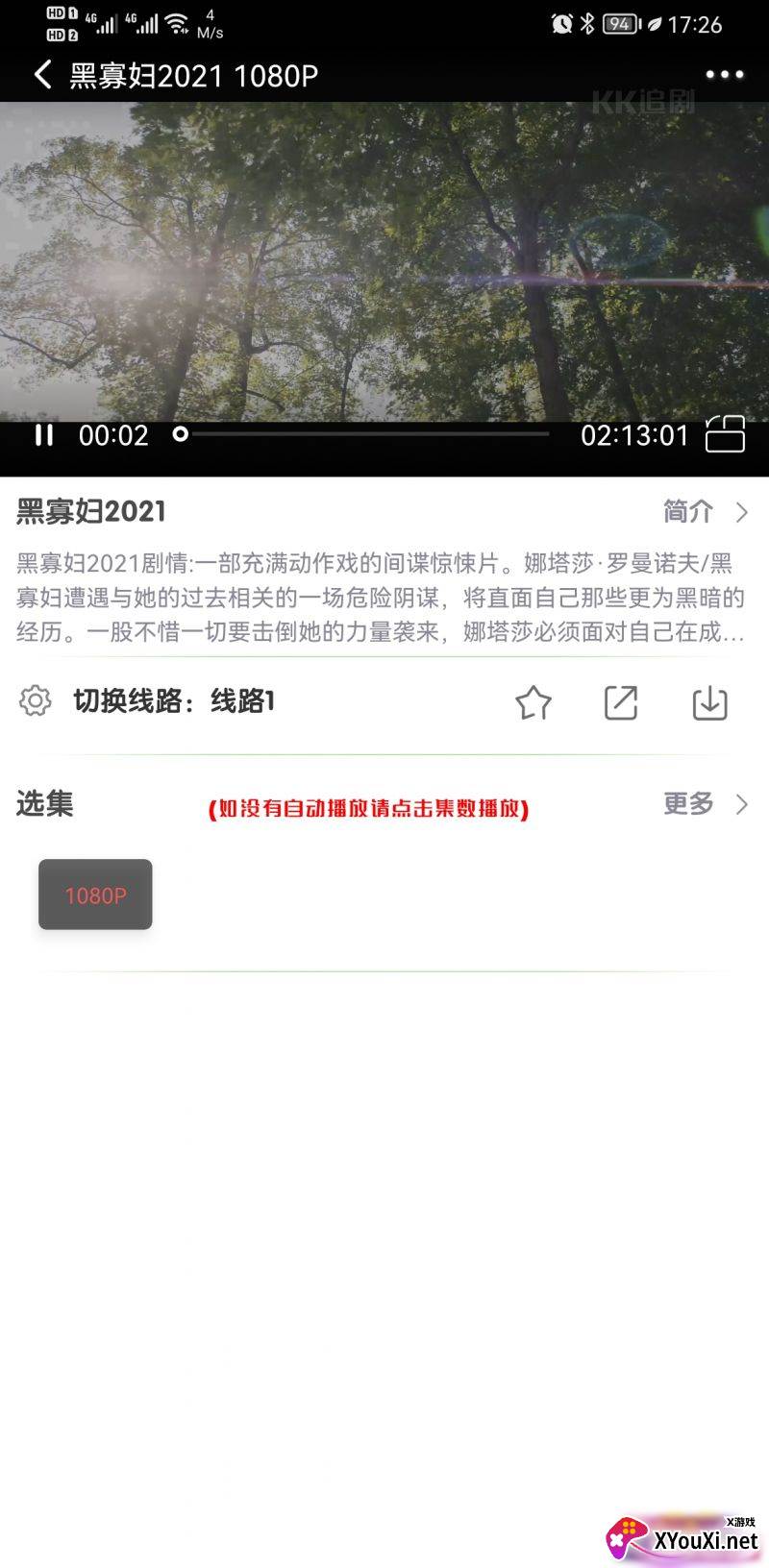Open the three-dot overflow menu
This screenshot has width=769, height=1568.
[x=724, y=75]
